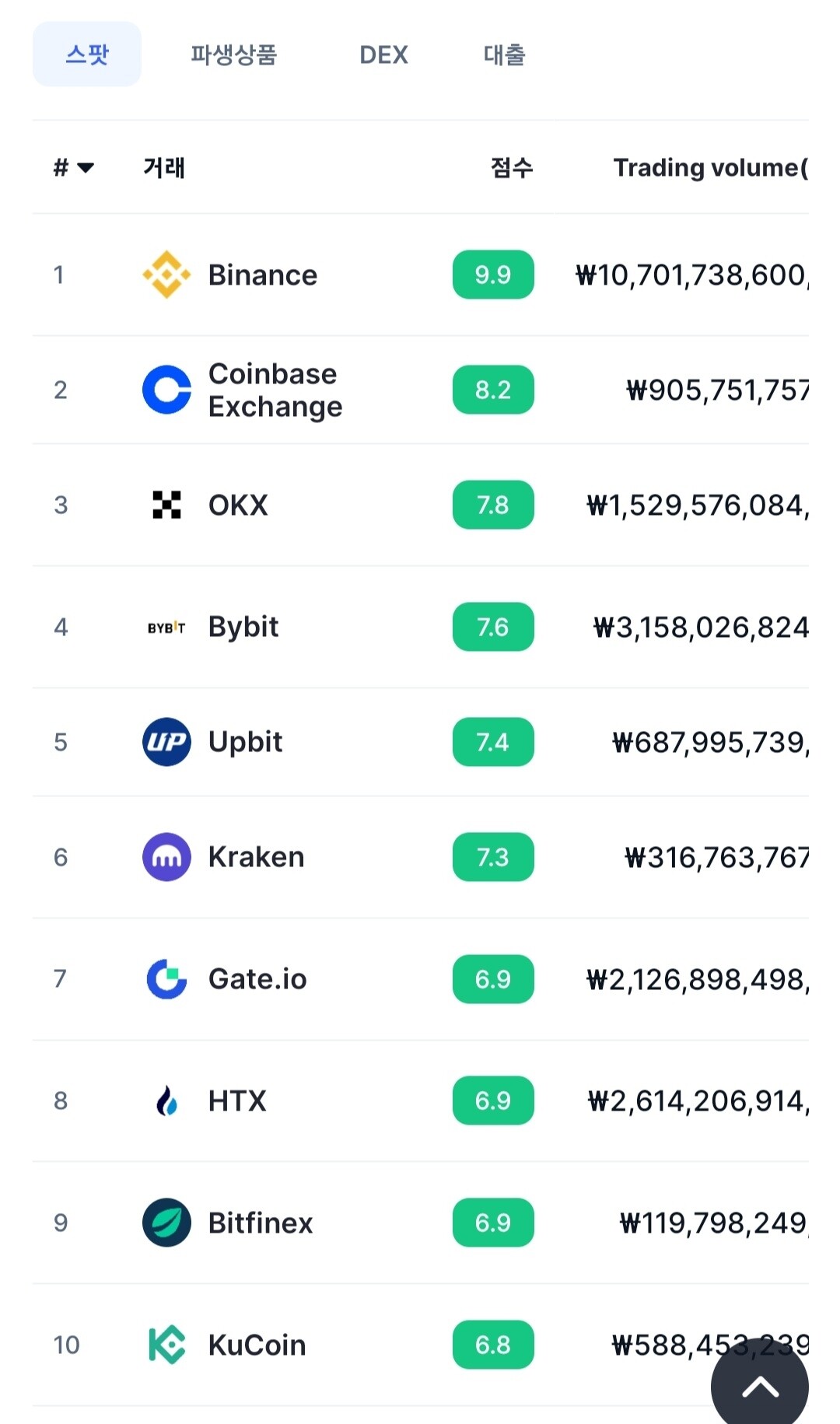Switch to the 파생상품 tab
Screen dimensions: 840x1424
pyautogui.click(x=233, y=54)
